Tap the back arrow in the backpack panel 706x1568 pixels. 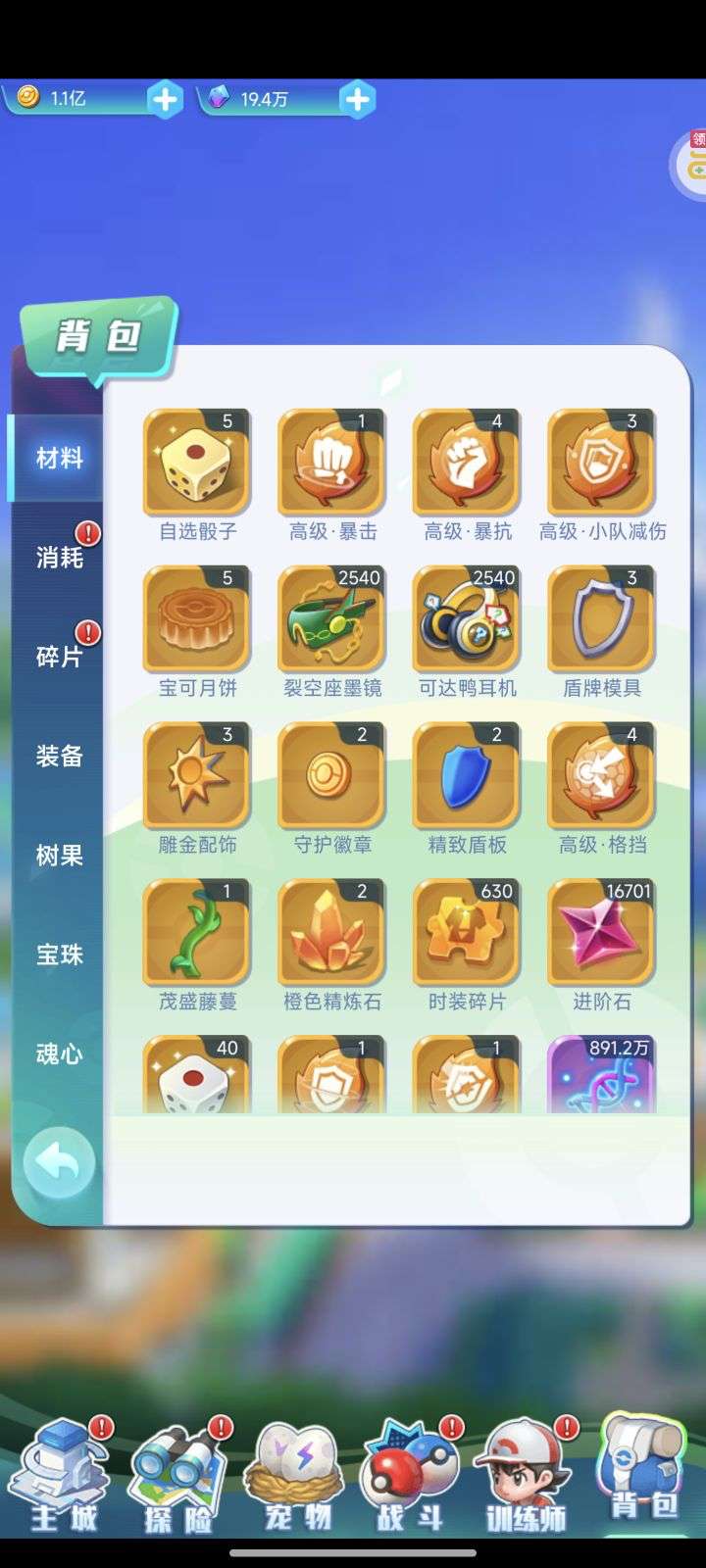pos(59,1163)
